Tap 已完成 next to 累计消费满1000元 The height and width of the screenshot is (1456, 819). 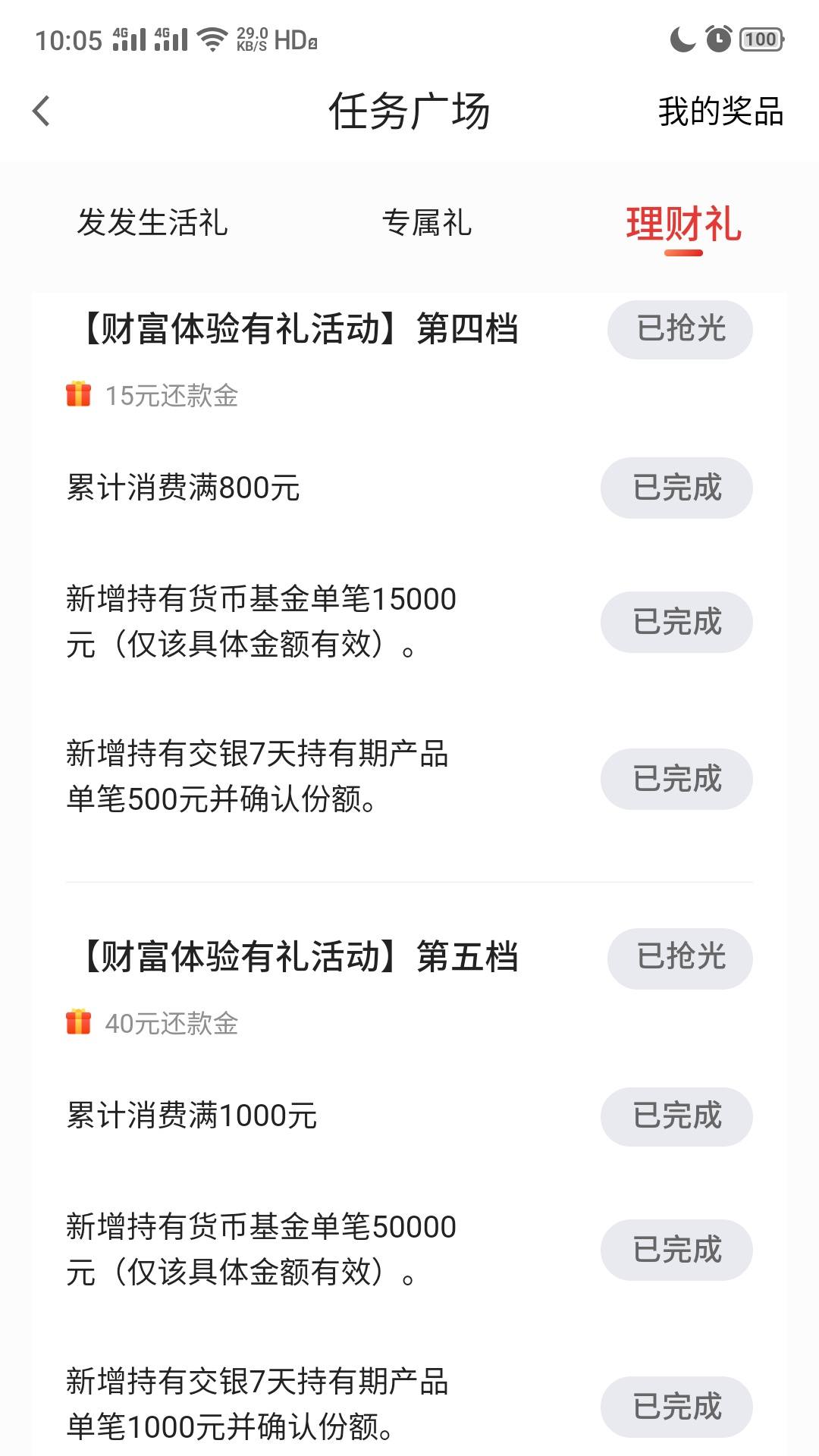pos(676,1116)
